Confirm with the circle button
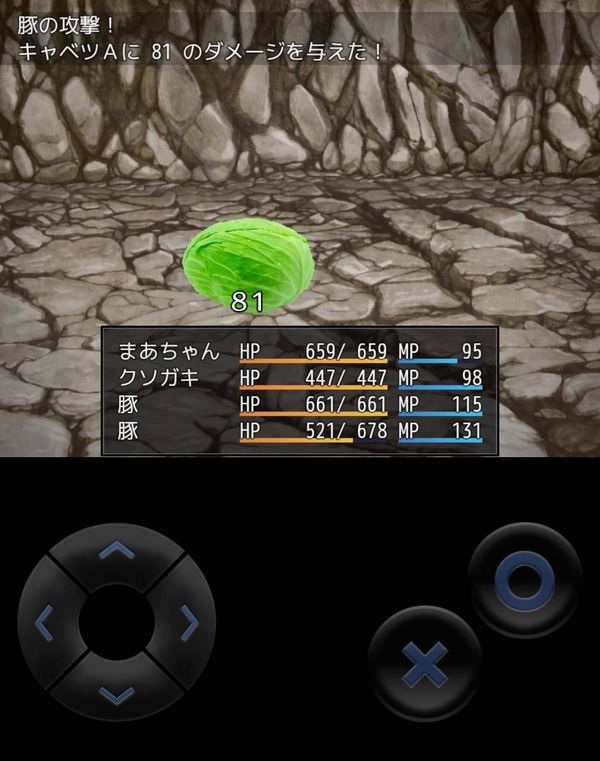 [x=525, y=580]
